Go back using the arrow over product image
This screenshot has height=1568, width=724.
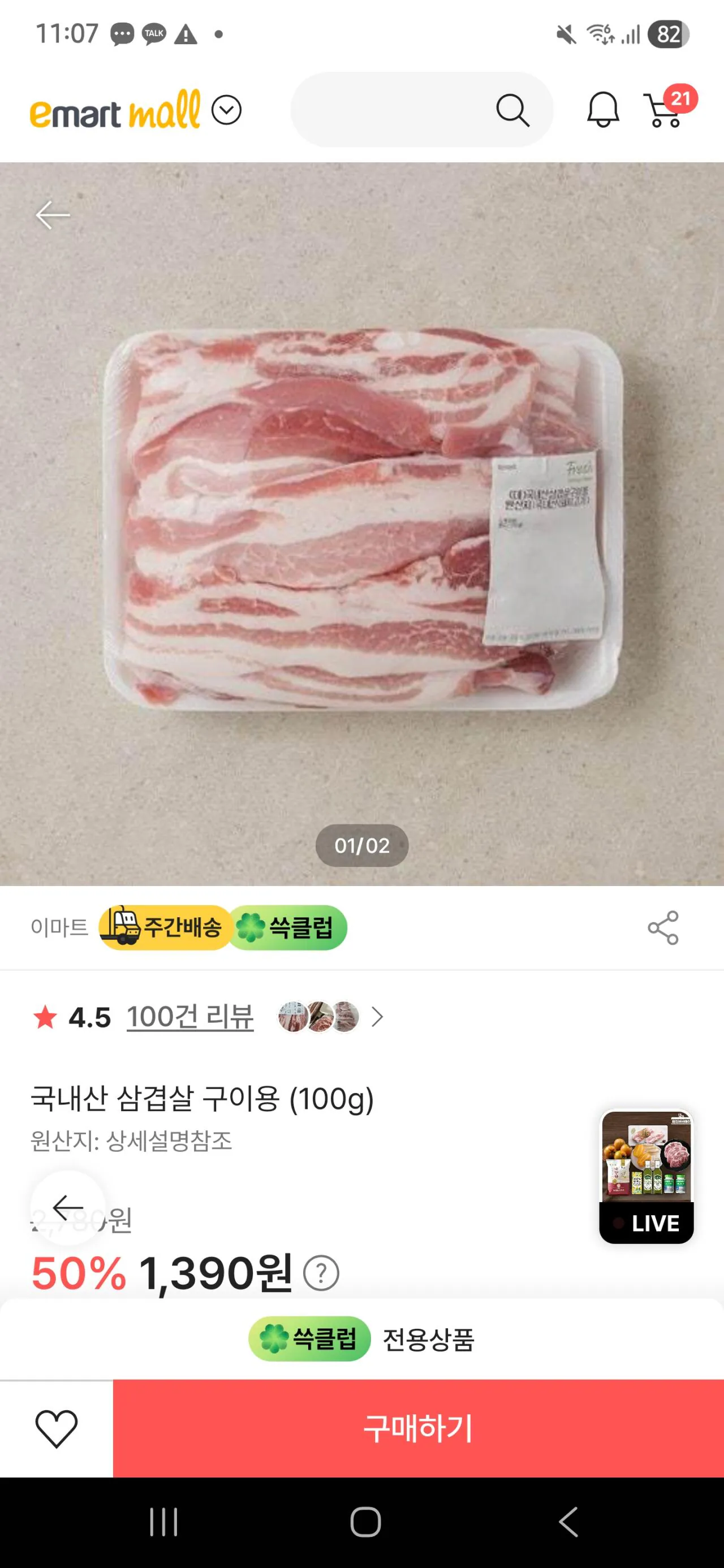click(x=53, y=215)
